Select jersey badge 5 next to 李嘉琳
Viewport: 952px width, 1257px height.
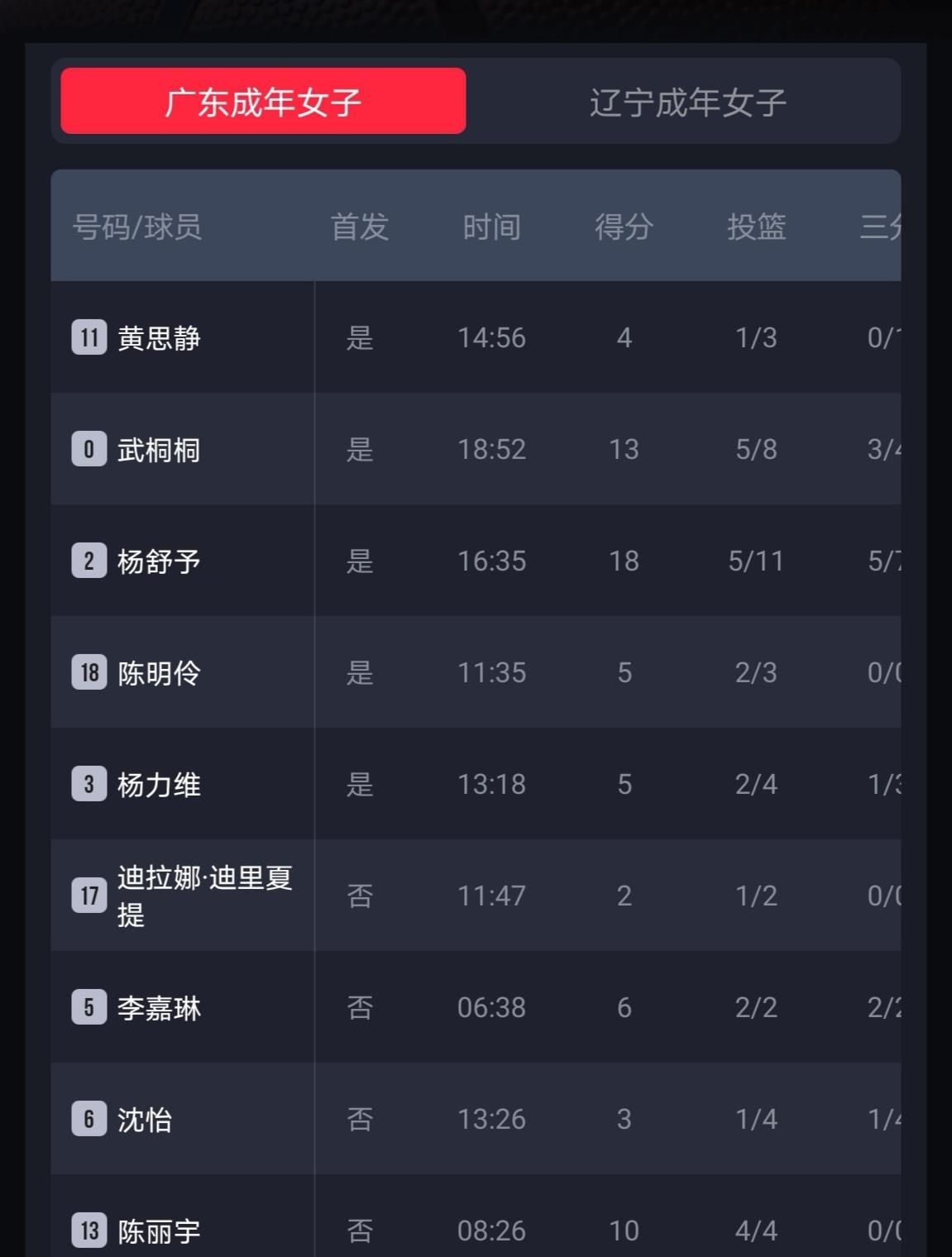(x=89, y=1007)
